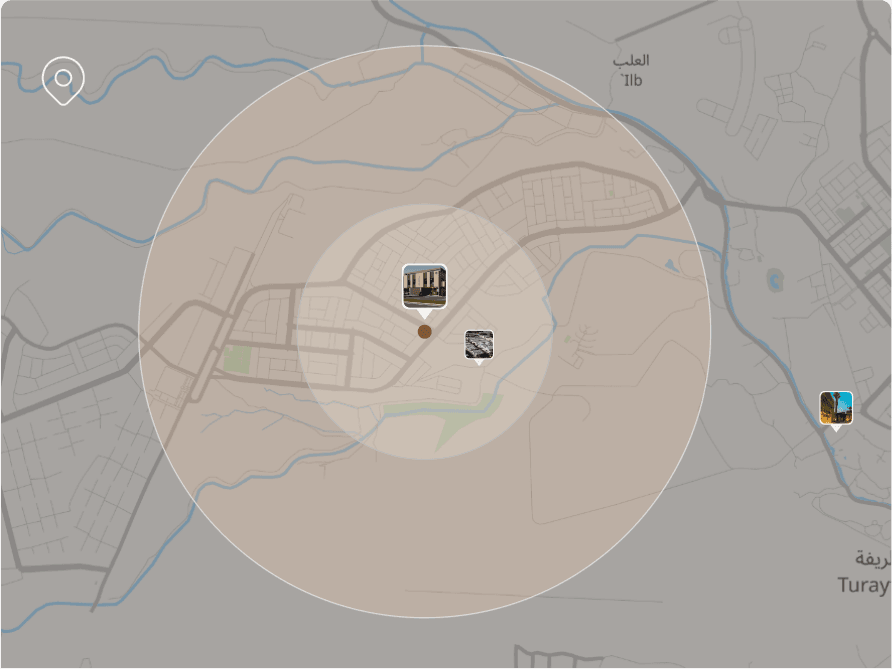Tap the location pin icon
The image size is (892, 669).
click(63, 80)
